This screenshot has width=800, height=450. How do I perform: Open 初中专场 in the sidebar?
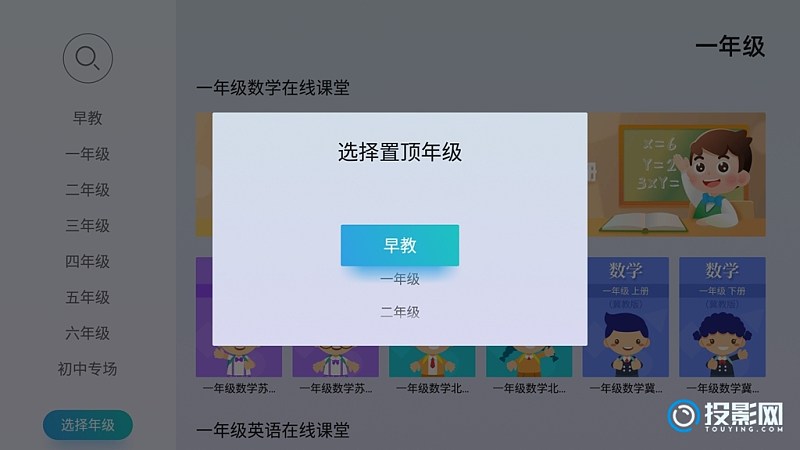pyautogui.click(x=87, y=369)
